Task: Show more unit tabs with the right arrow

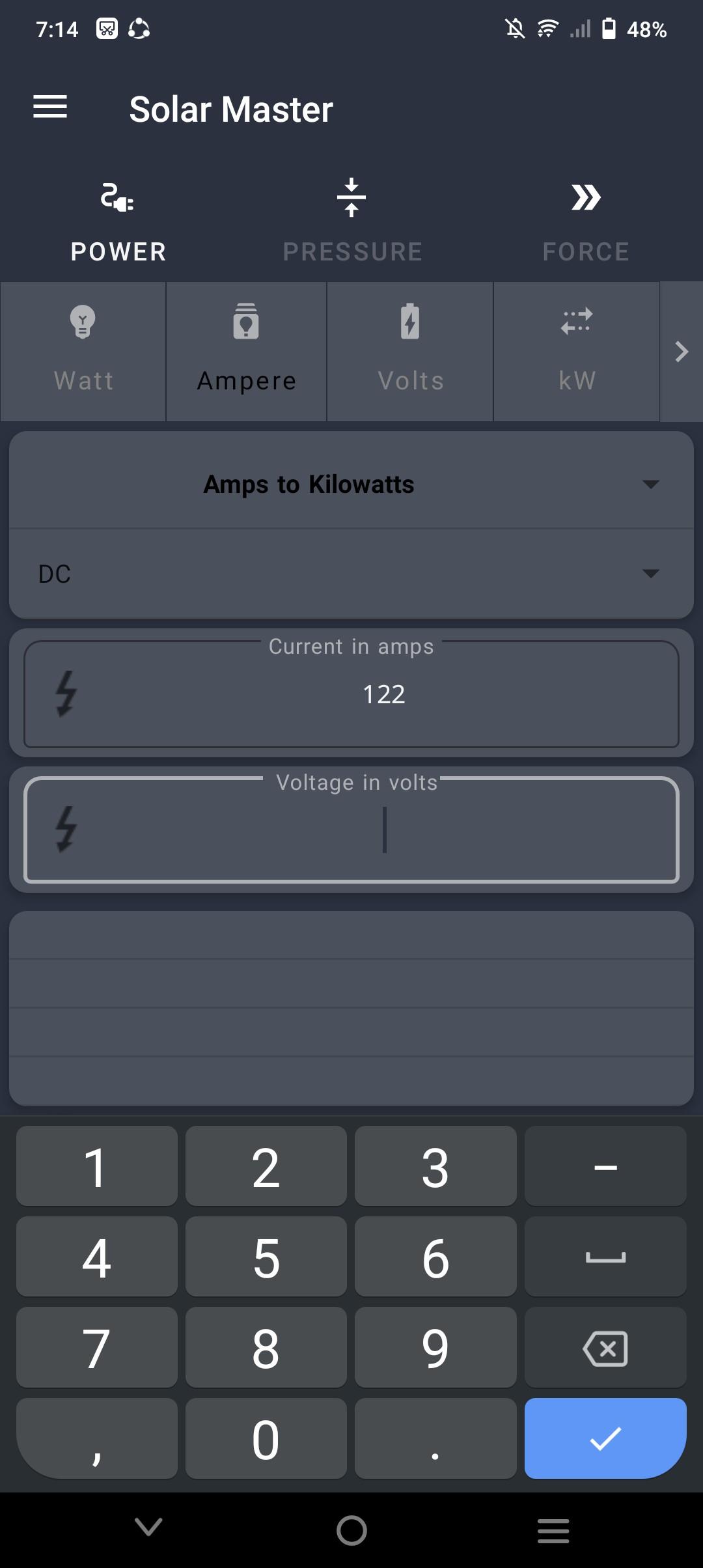Action: 681,352
